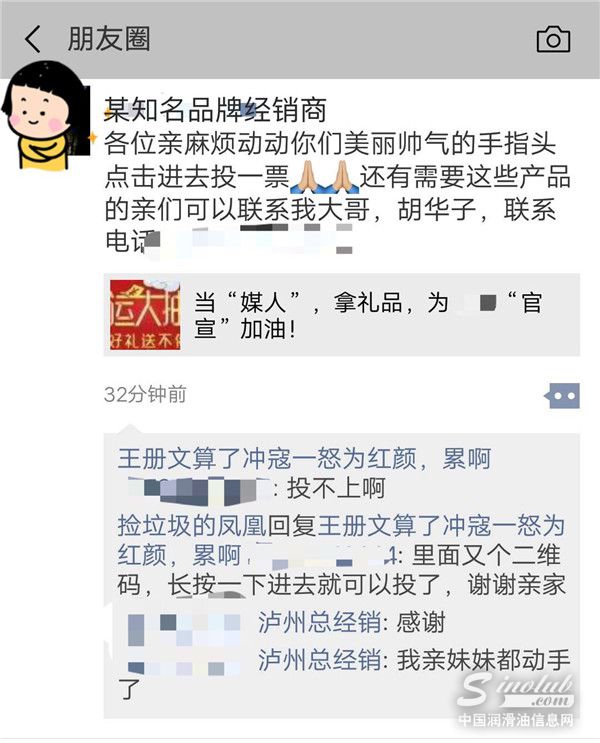Open the like and comment menu button

(x=562, y=396)
